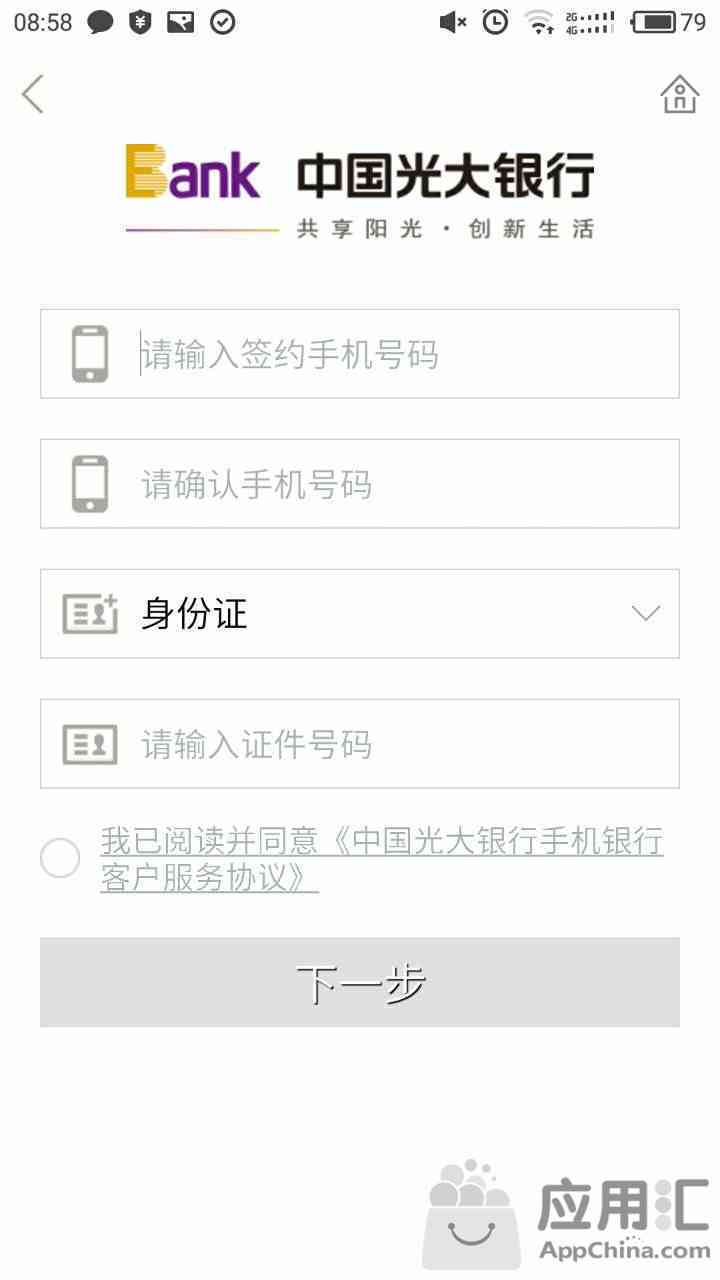The image size is (720, 1280).
Task: Check the agreement circle for 我已阅读并同意
Action: tap(60, 859)
